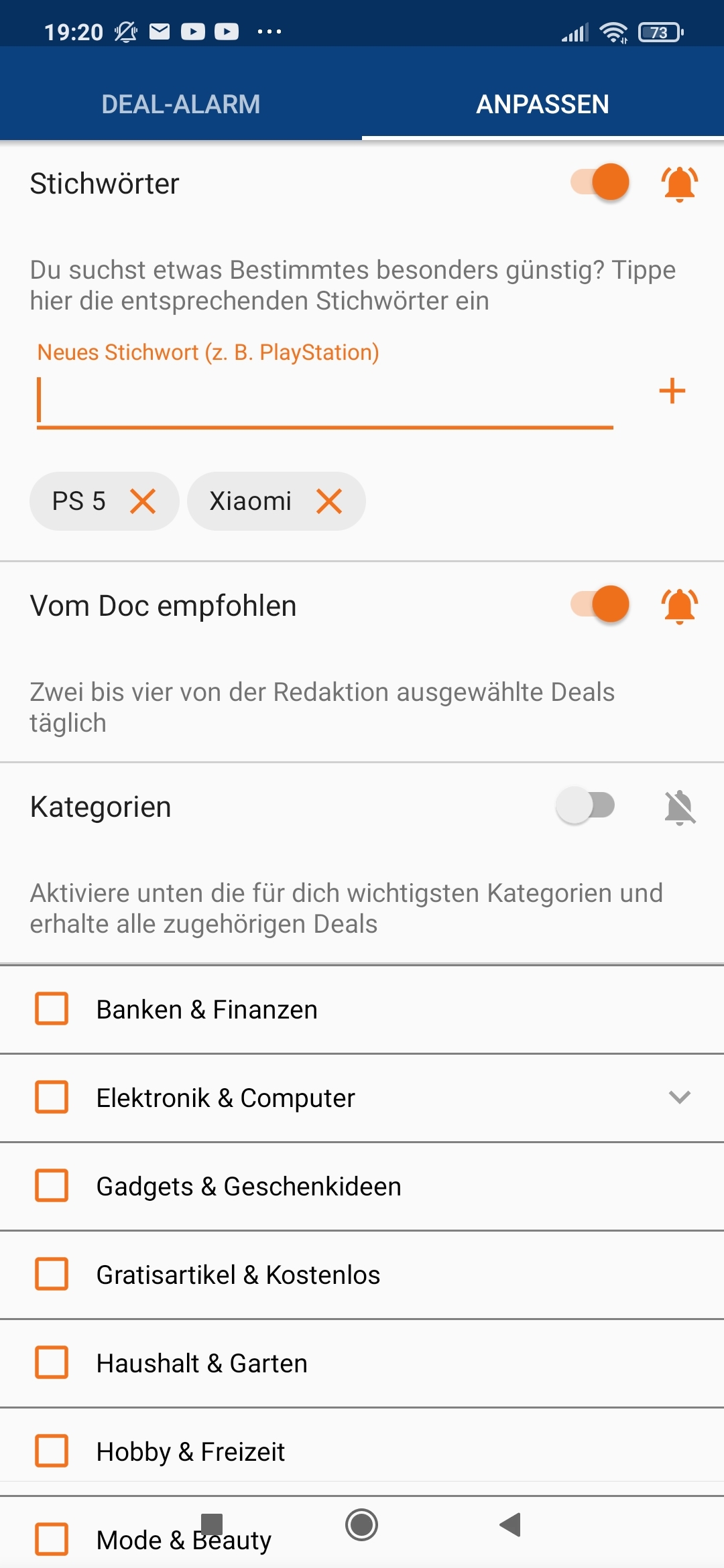Remove the PS 5 keyword chip
The image size is (724, 1568).
143,501
